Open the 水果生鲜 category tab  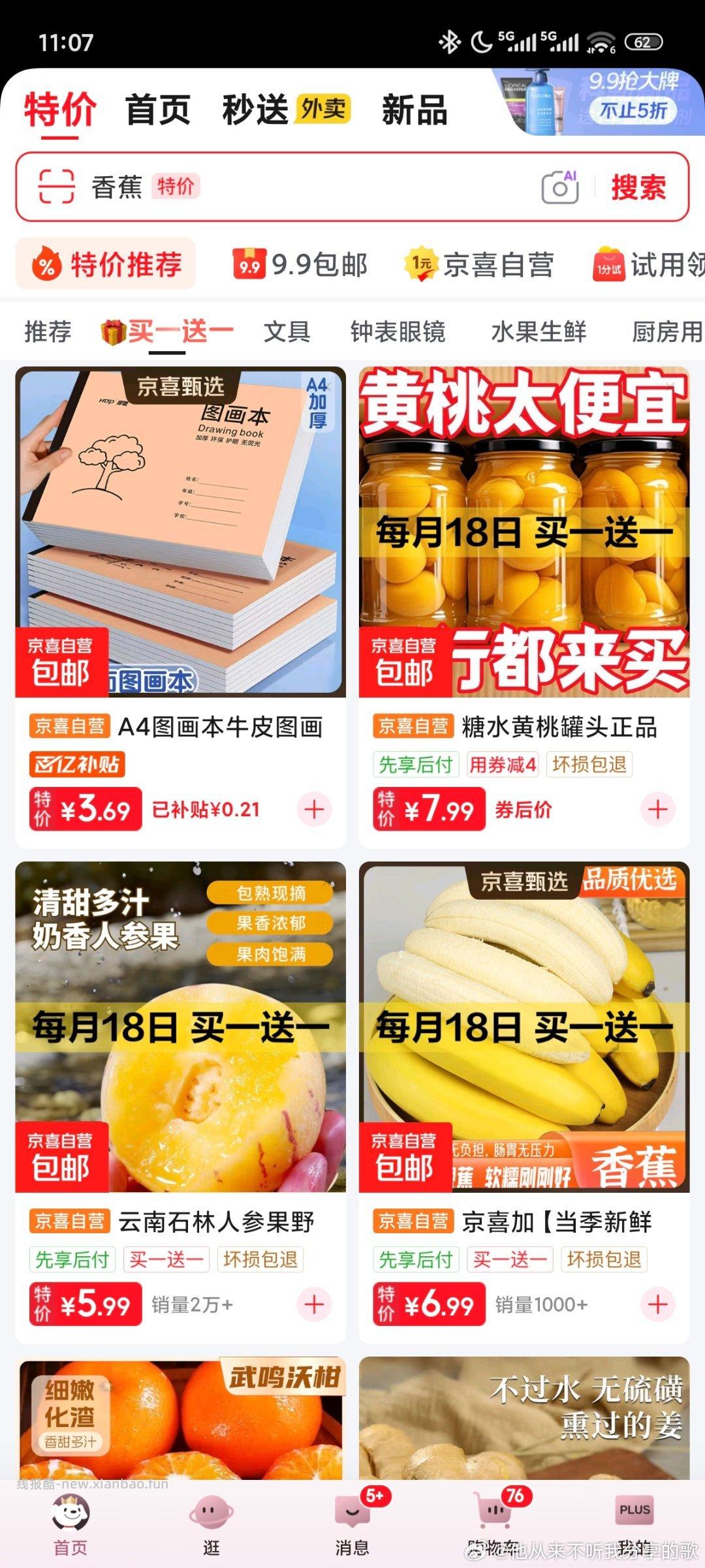pos(539,331)
